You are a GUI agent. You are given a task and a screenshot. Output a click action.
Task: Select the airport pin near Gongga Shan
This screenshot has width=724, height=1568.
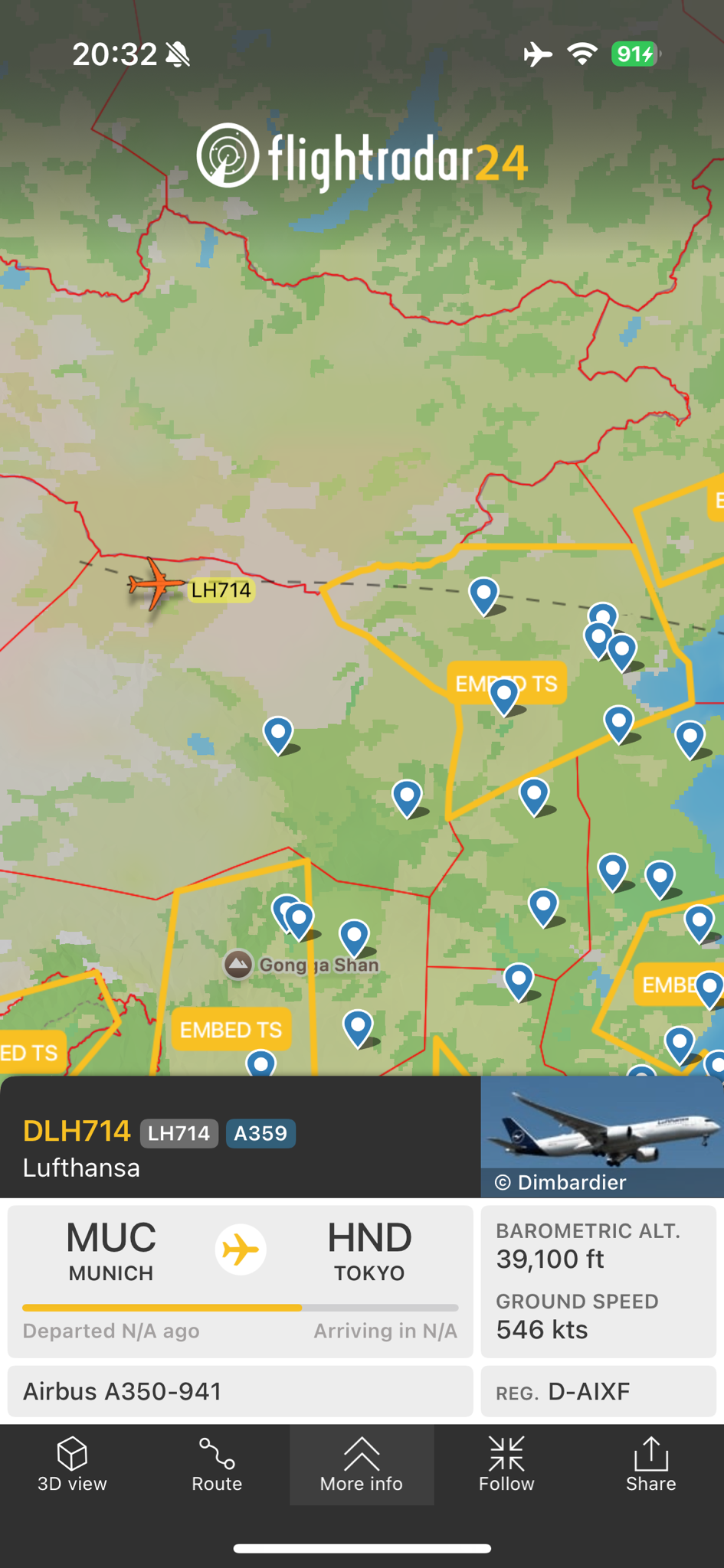[x=354, y=936]
